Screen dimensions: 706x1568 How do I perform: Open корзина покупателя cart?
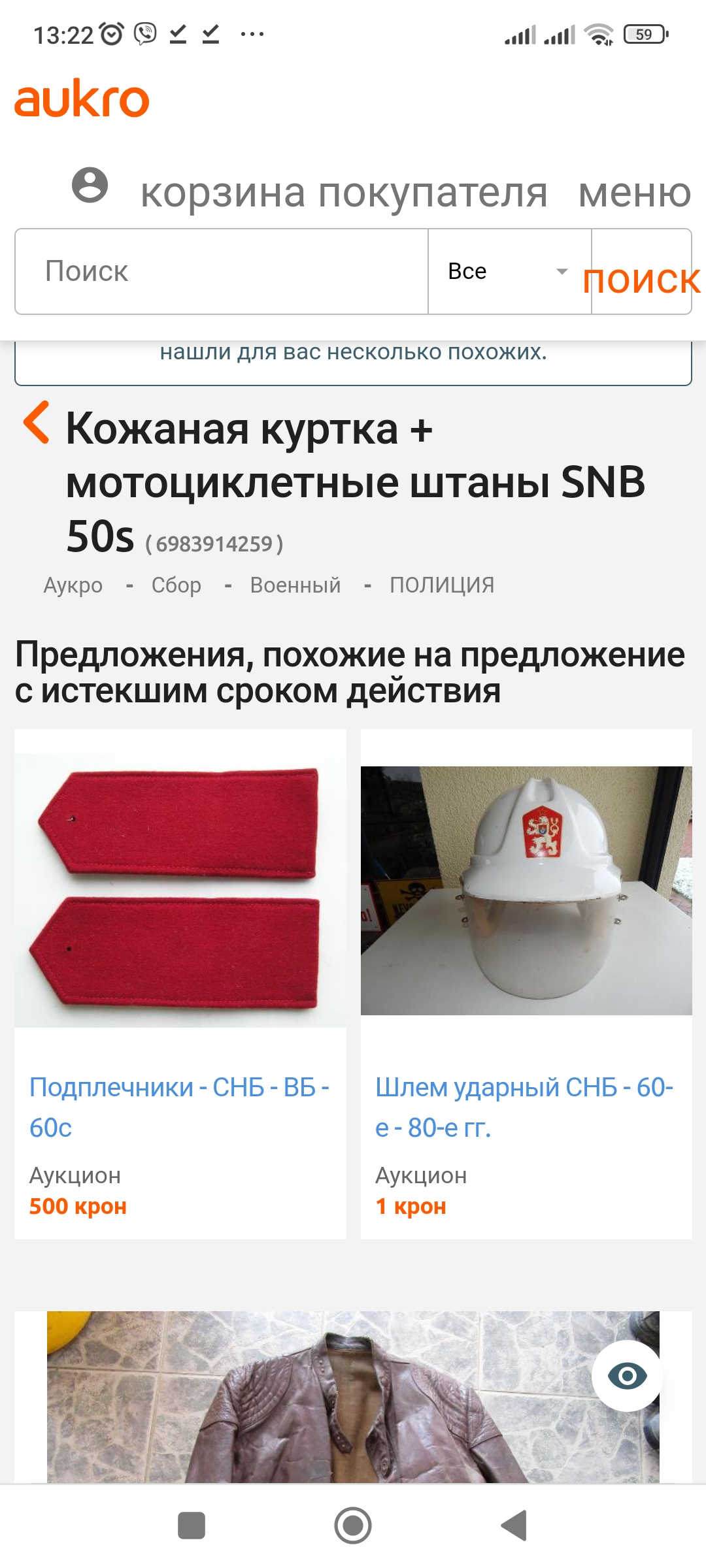[344, 193]
